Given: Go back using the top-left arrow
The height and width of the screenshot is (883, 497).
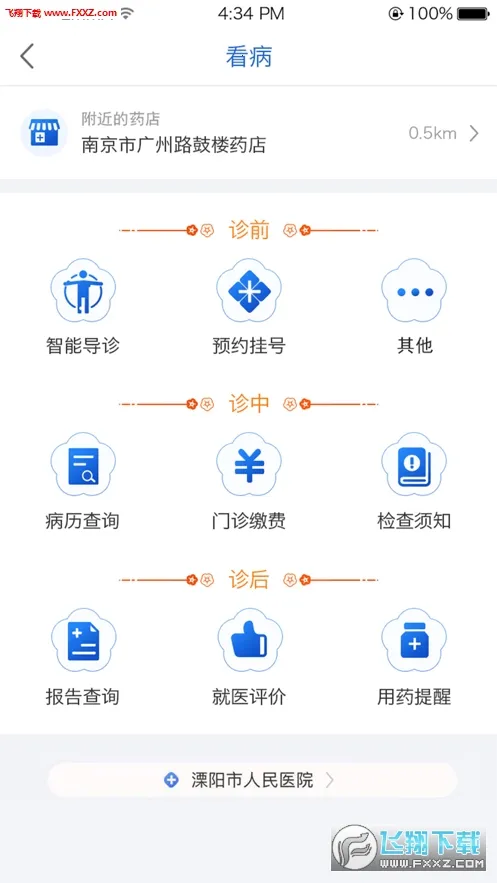Looking at the screenshot, I should (x=27, y=56).
